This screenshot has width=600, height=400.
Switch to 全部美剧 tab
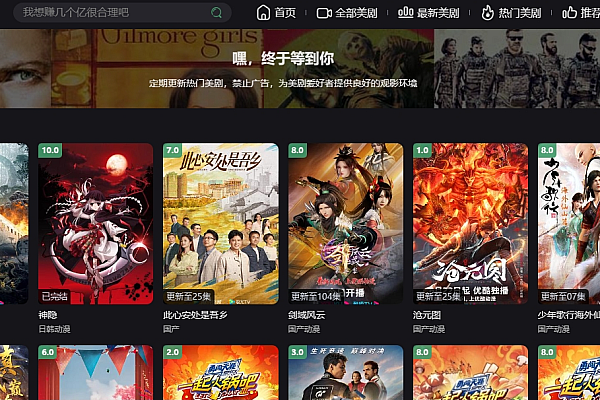(x=346, y=13)
